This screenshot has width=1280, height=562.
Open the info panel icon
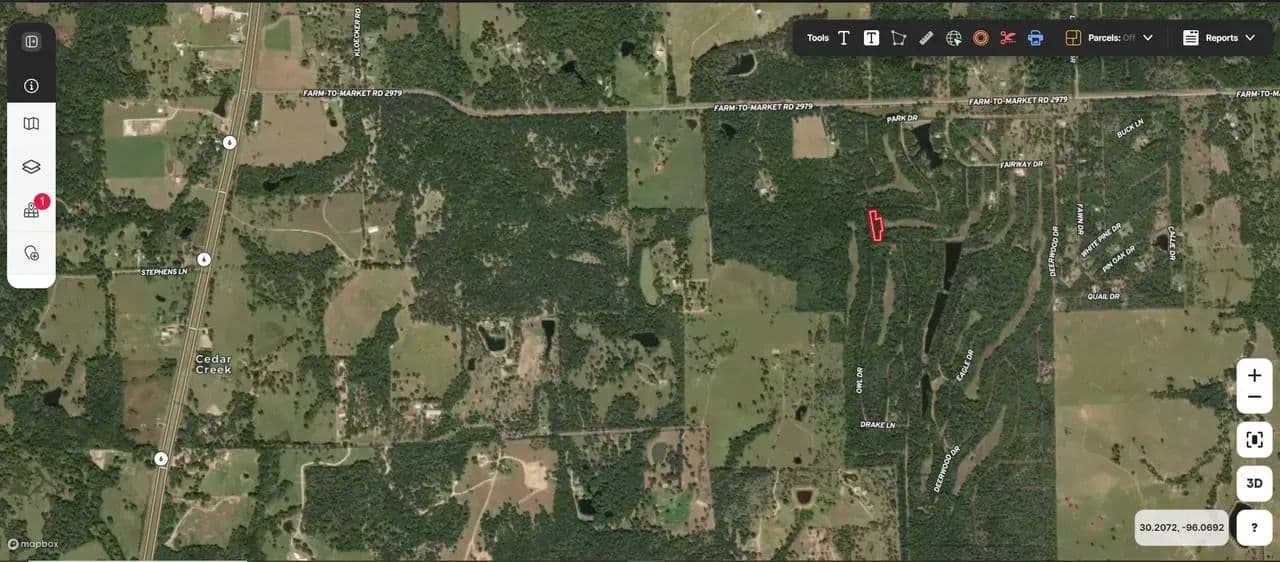(31, 86)
